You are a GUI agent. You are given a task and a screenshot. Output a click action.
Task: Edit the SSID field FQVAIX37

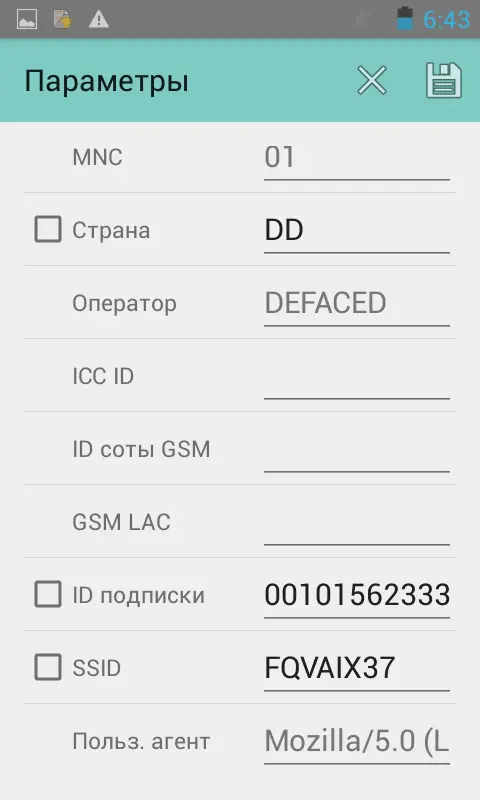tap(357, 668)
